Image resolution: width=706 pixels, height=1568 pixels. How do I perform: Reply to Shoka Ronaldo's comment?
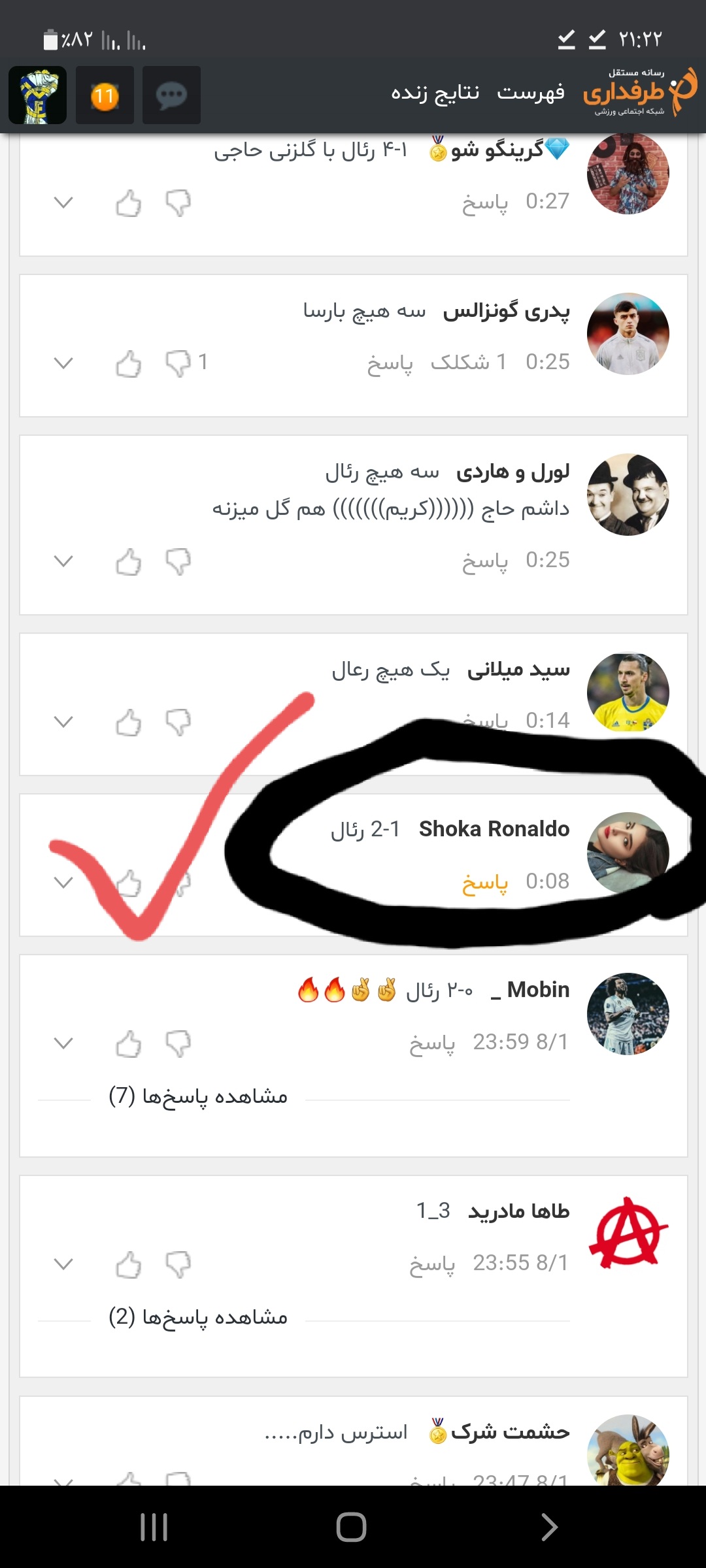pos(485,883)
